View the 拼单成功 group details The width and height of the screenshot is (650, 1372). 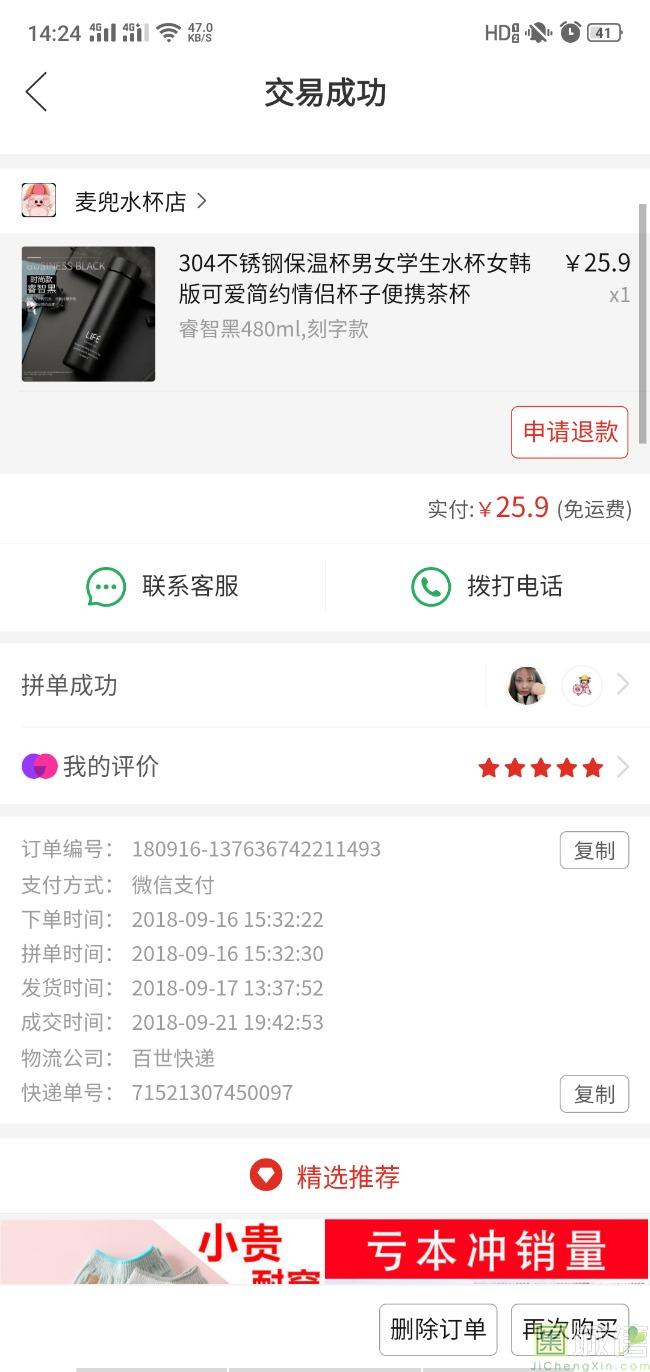coord(324,685)
